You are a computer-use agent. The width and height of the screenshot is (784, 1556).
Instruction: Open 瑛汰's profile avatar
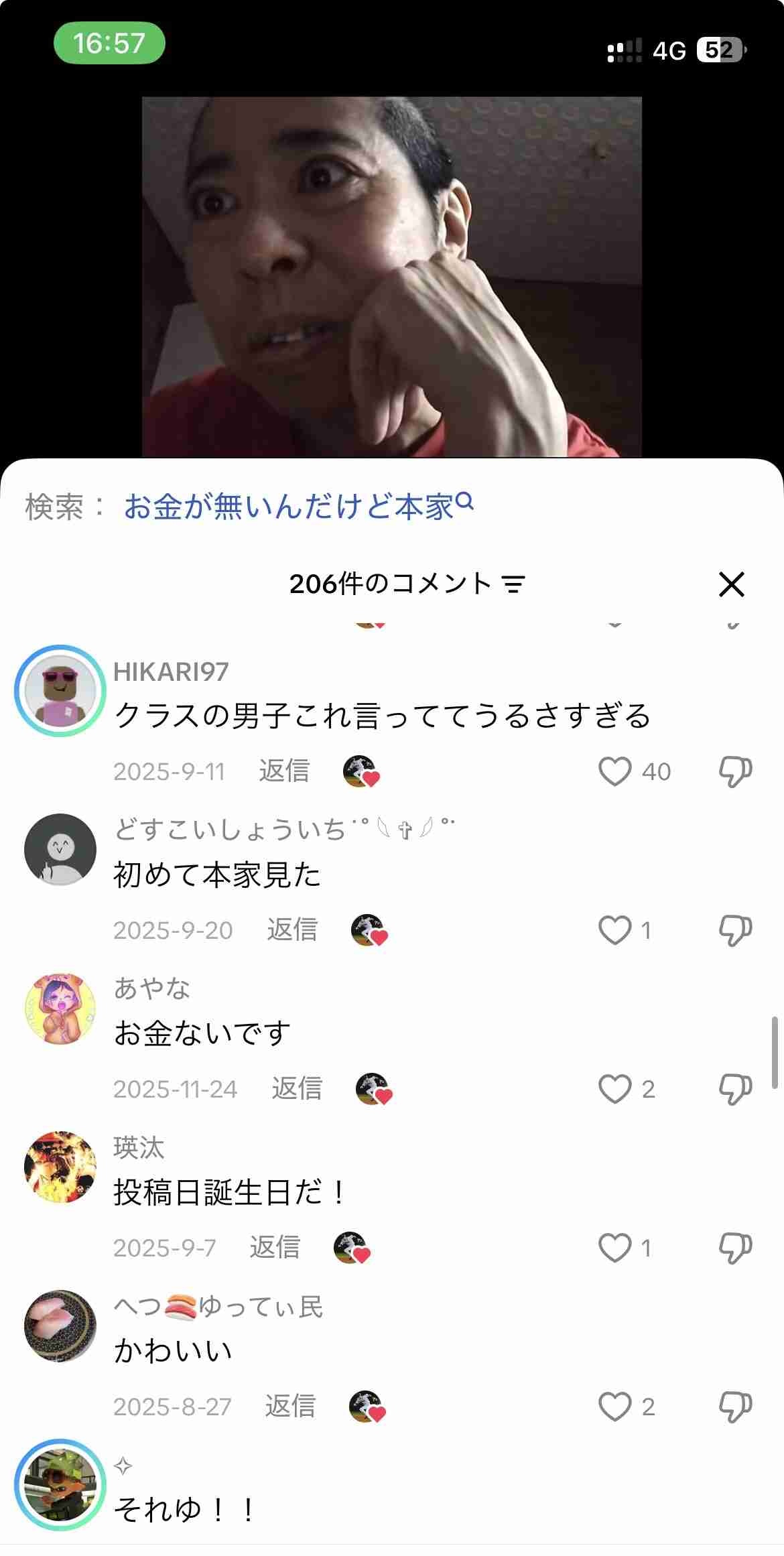(60, 1167)
